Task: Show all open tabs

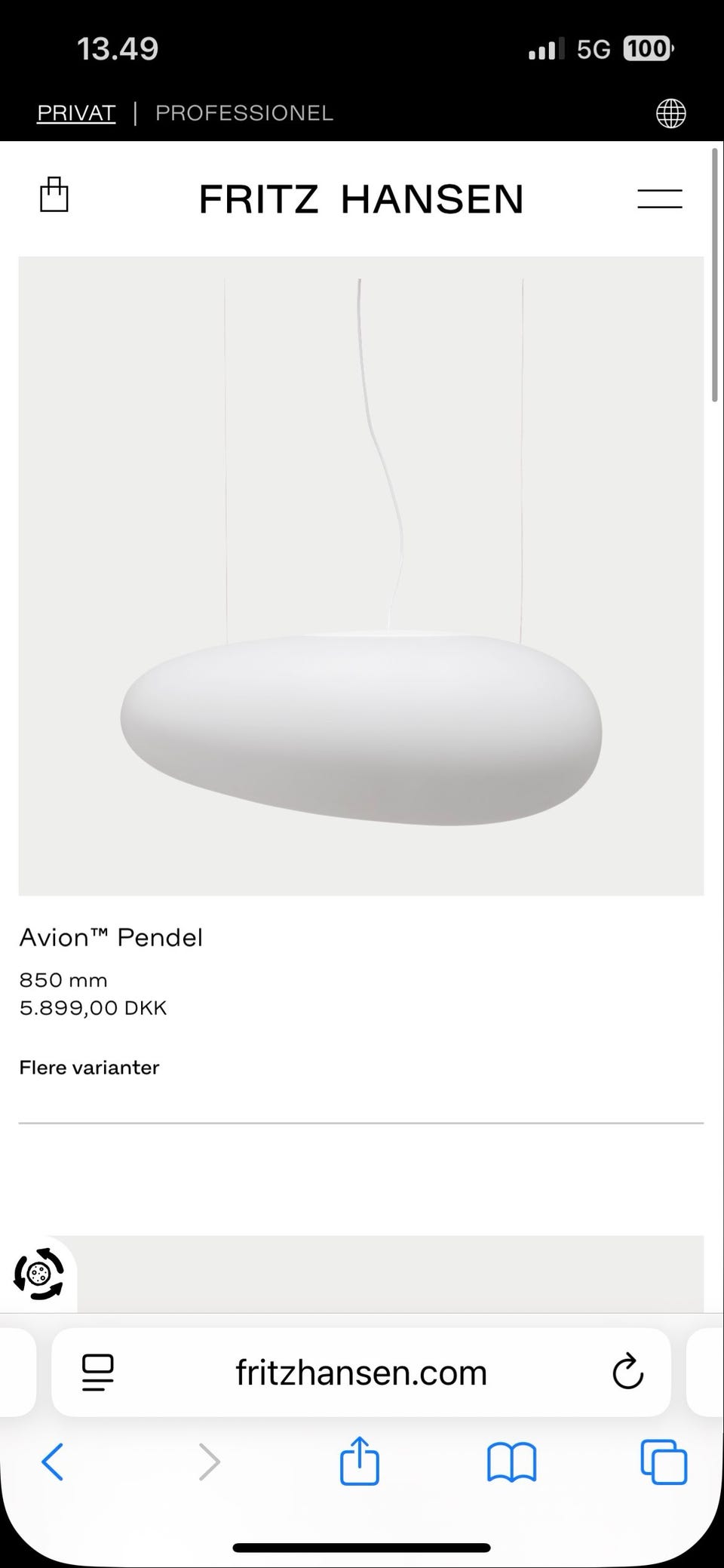Action: pos(664,1462)
